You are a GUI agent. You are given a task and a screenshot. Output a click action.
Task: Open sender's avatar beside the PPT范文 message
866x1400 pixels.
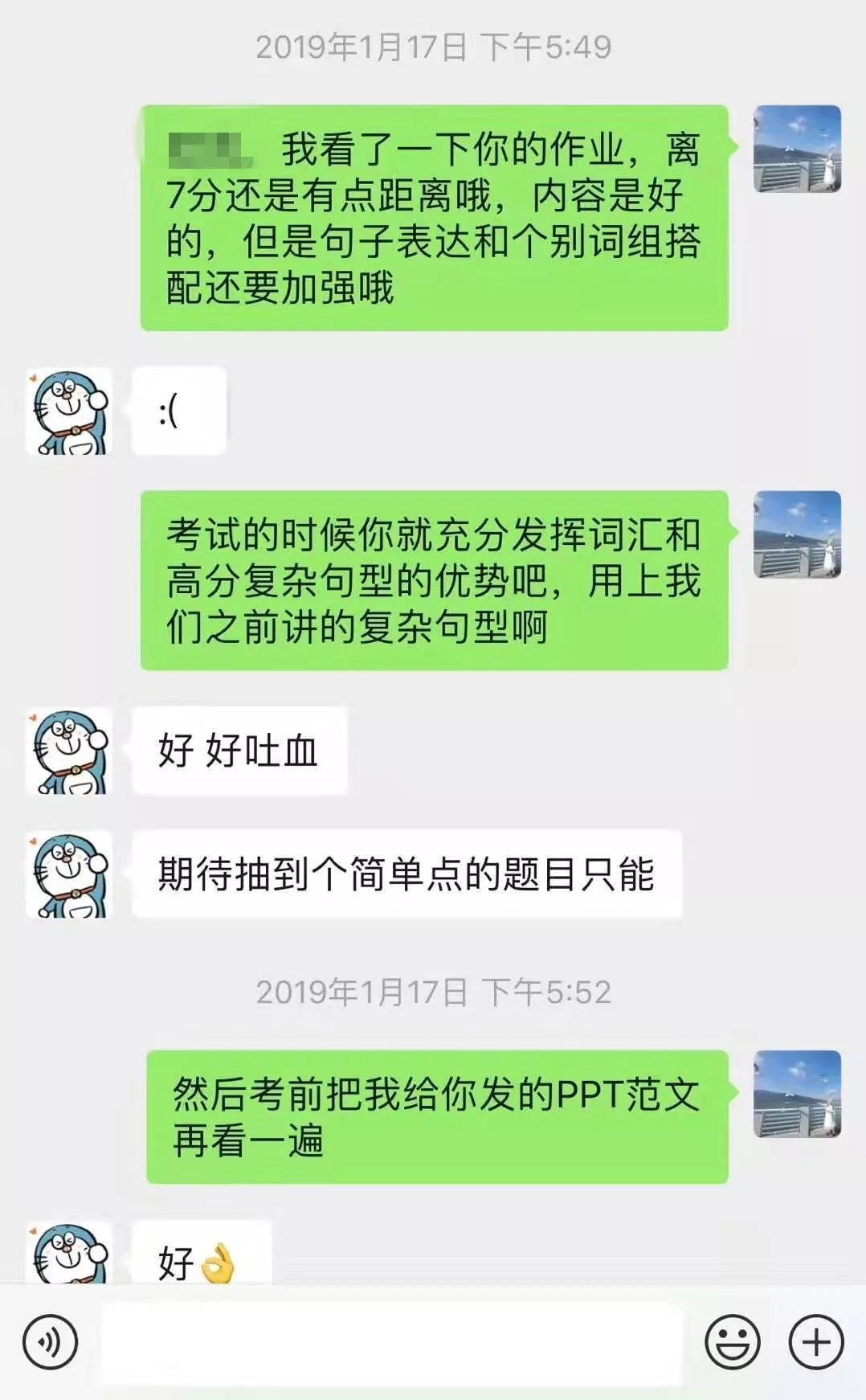tap(797, 1094)
